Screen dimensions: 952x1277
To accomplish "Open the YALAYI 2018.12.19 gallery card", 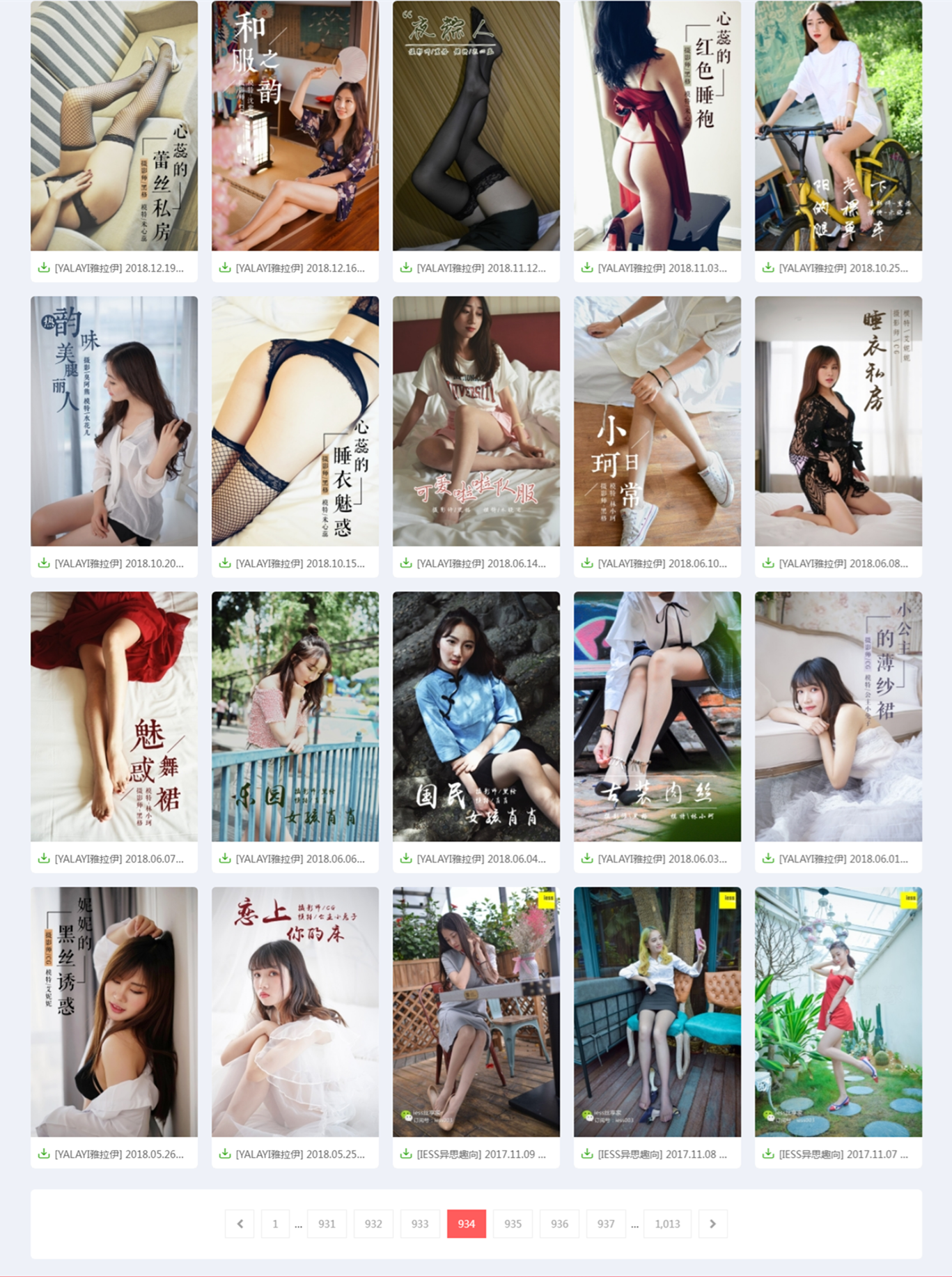I will (114, 126).
